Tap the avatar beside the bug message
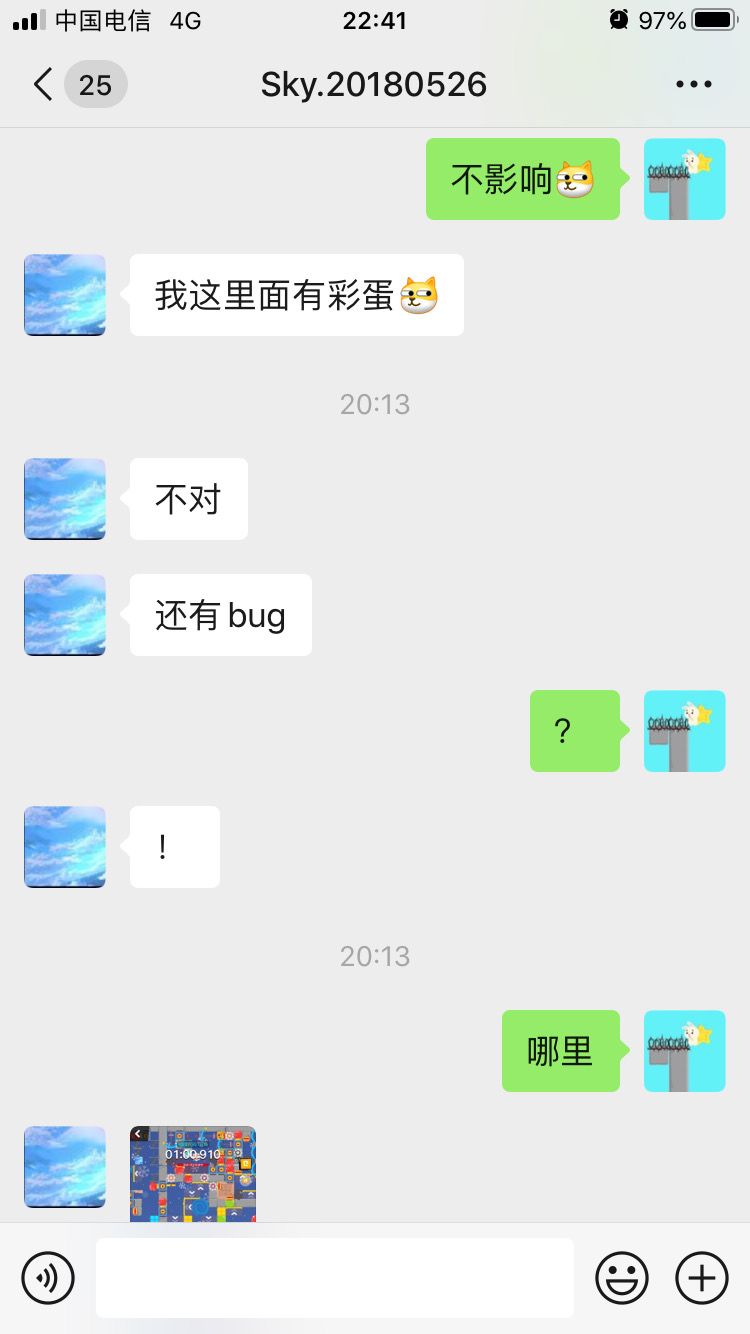This screenshot has height=1334, width=750. point(64,615)
